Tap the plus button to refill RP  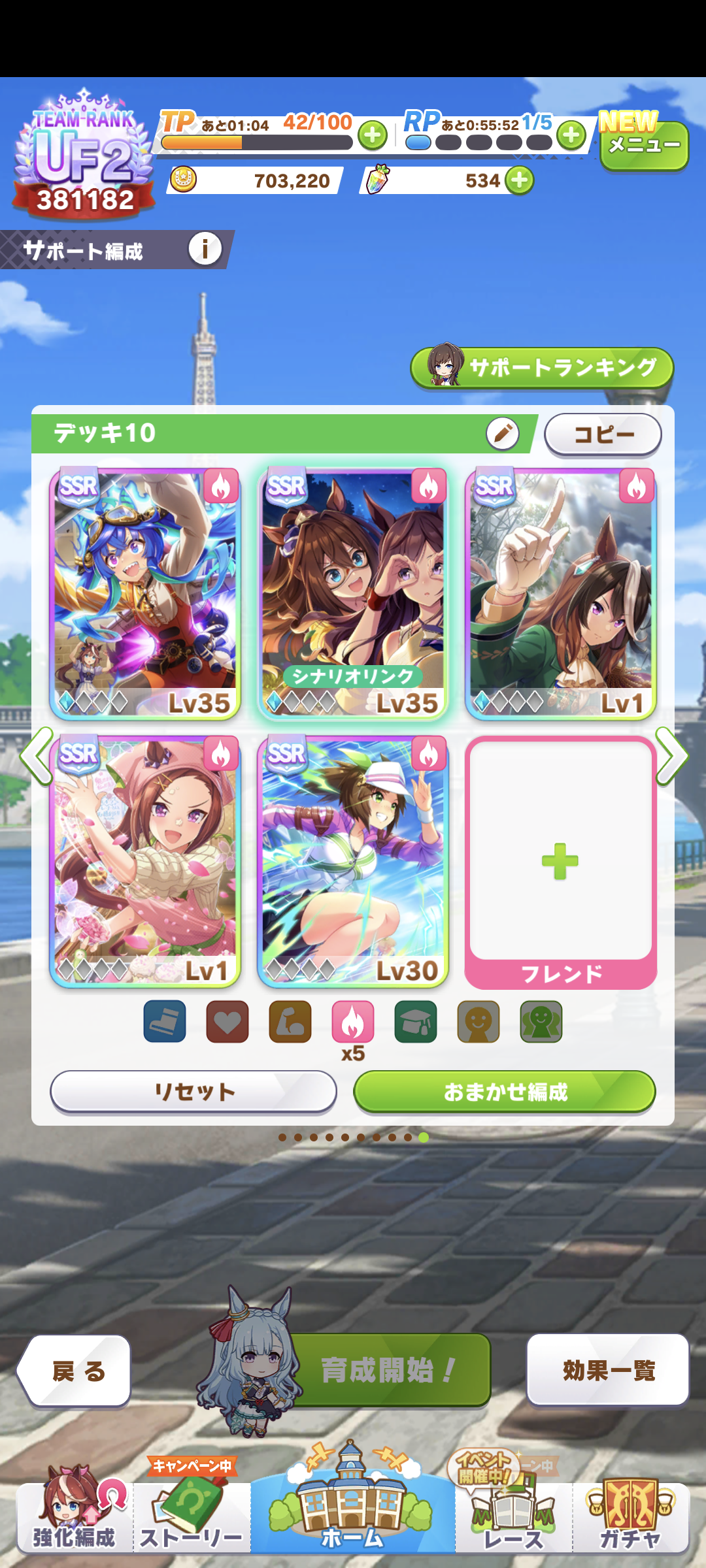click(571, 135)
